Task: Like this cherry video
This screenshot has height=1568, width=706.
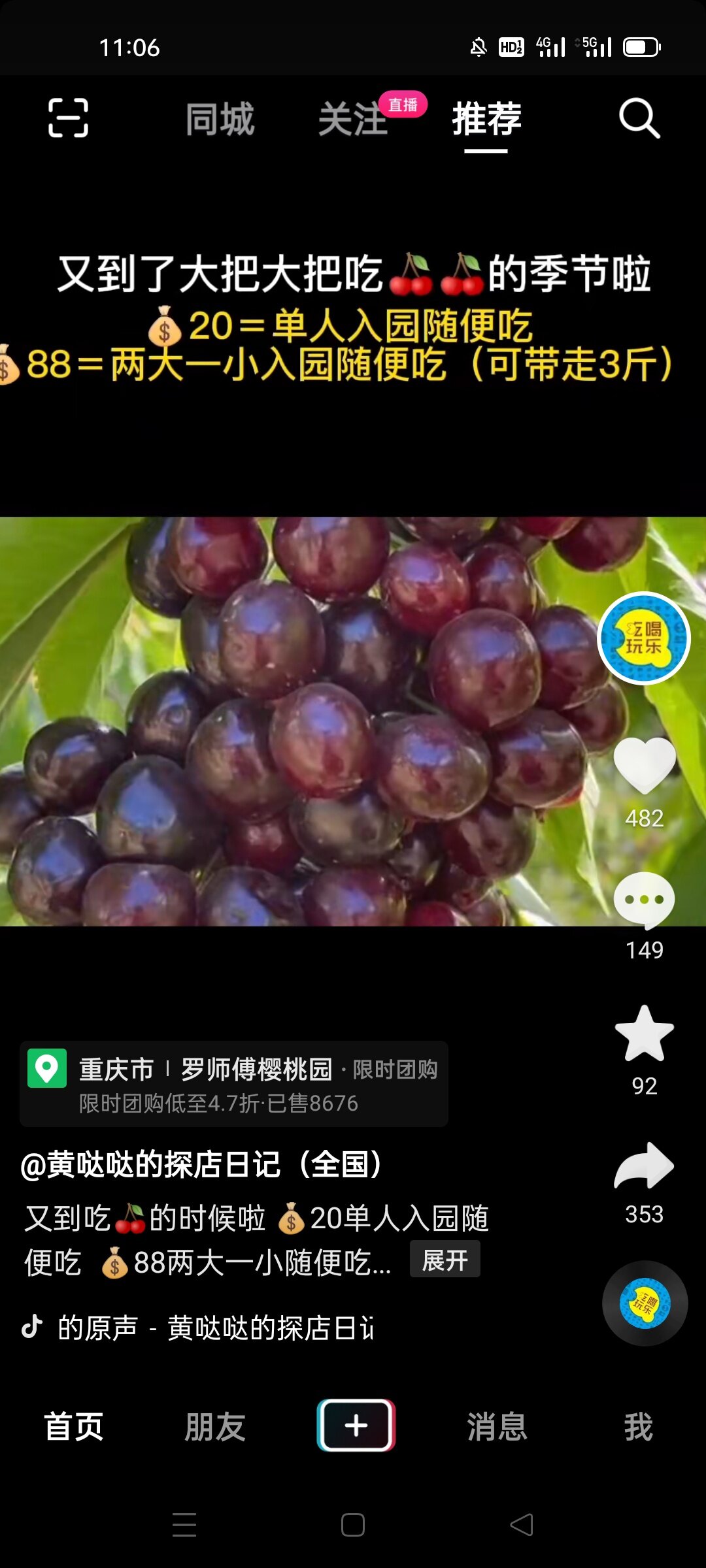Action: [644, 766]
